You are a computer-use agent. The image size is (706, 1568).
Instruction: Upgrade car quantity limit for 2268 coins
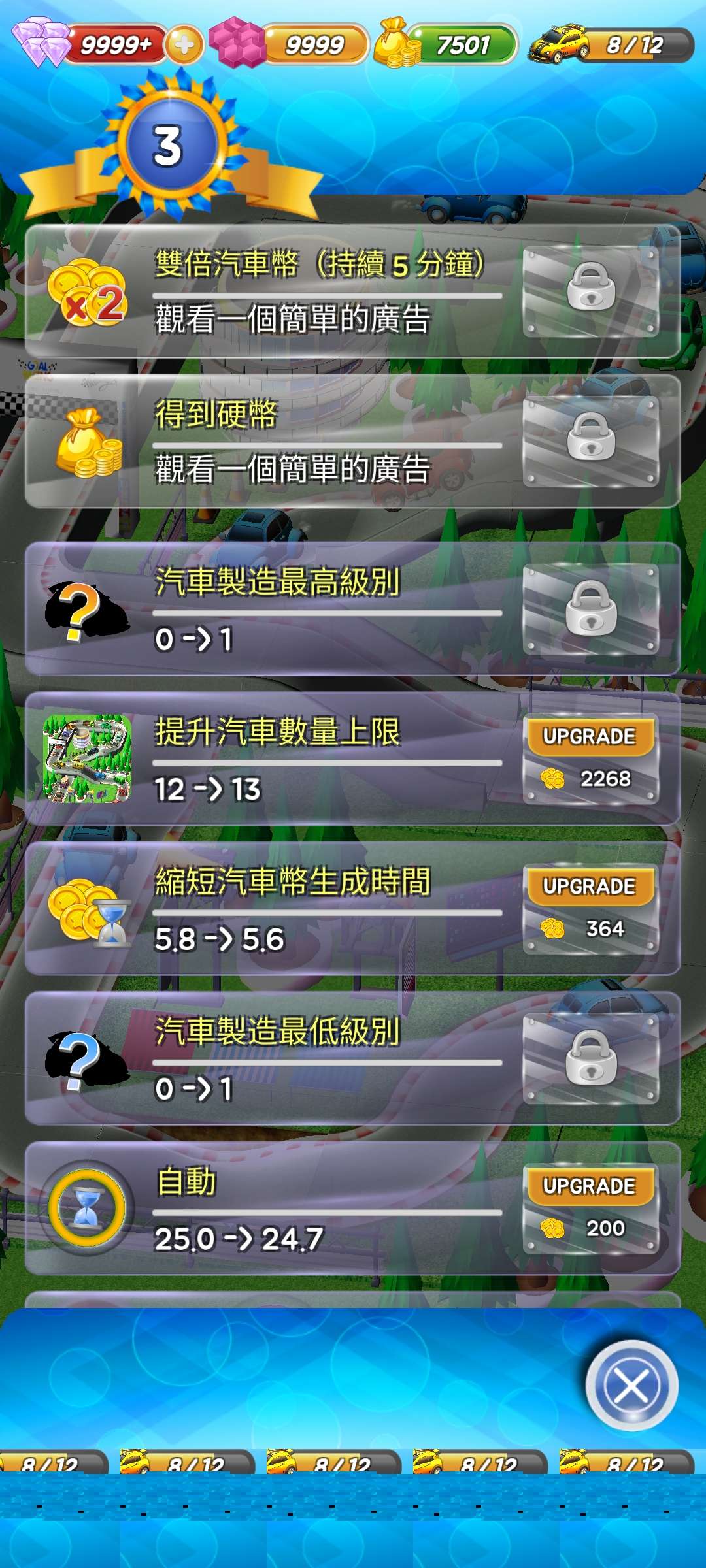point(590,758)
